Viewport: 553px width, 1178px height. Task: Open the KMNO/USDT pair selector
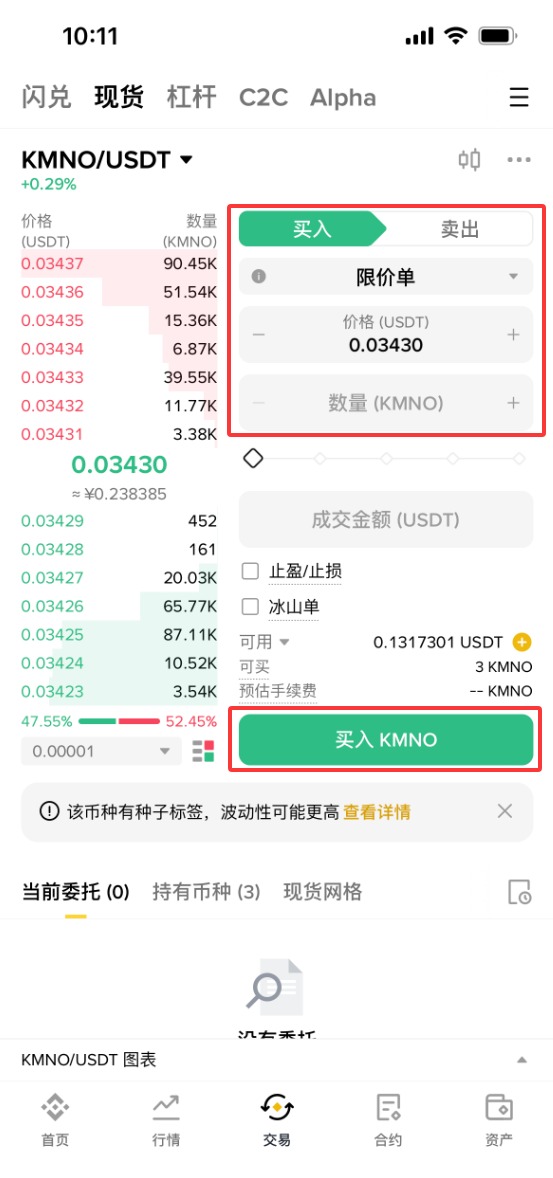pos(107,159)
